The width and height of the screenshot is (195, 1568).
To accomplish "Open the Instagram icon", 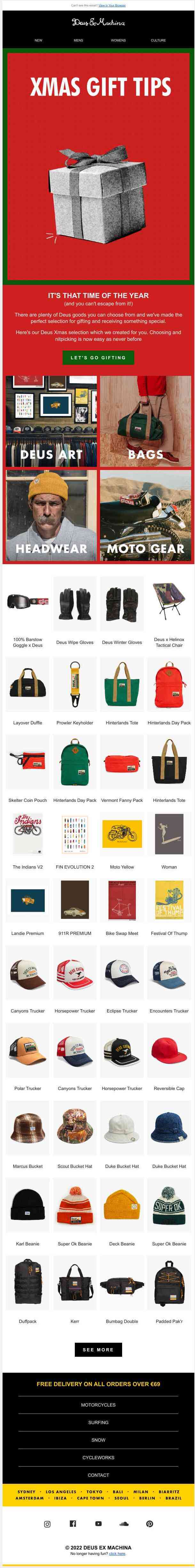I will click(x=47, y=1524).
